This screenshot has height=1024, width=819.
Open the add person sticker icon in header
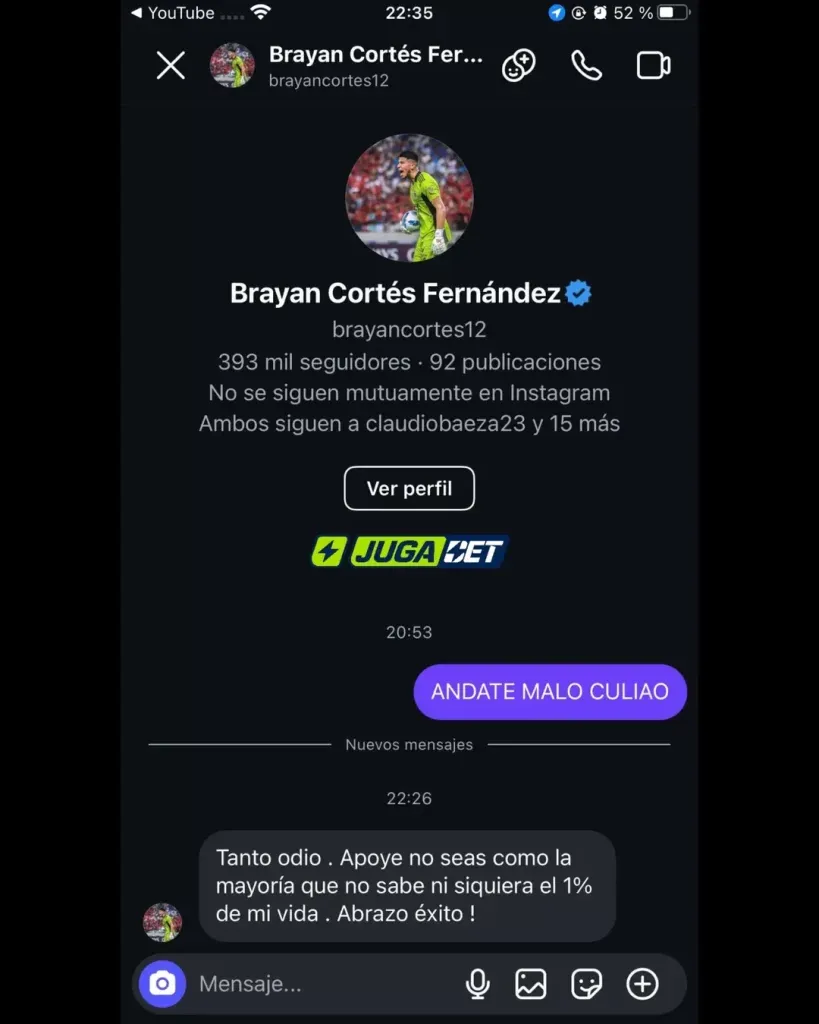(519, 63)
